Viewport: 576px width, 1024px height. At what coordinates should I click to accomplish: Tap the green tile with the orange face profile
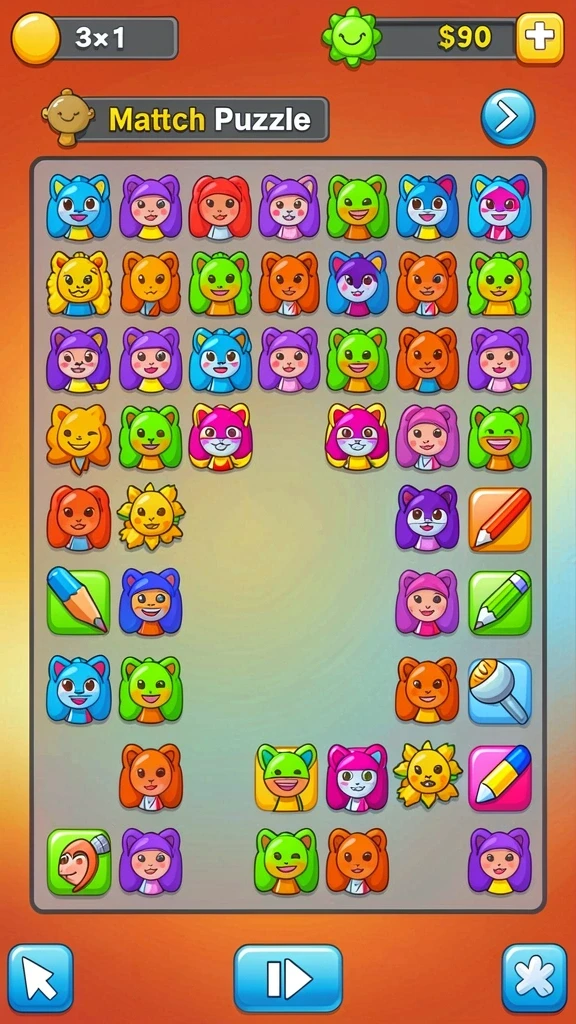[78, 861]
